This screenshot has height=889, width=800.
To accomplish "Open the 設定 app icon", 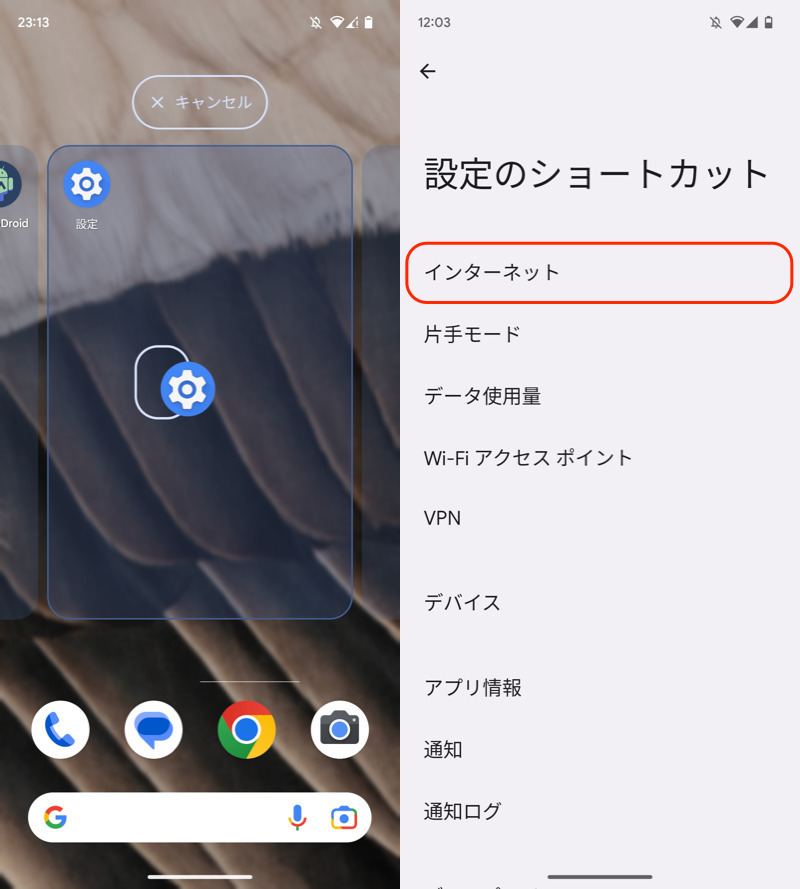I will [x=87, y=184].
